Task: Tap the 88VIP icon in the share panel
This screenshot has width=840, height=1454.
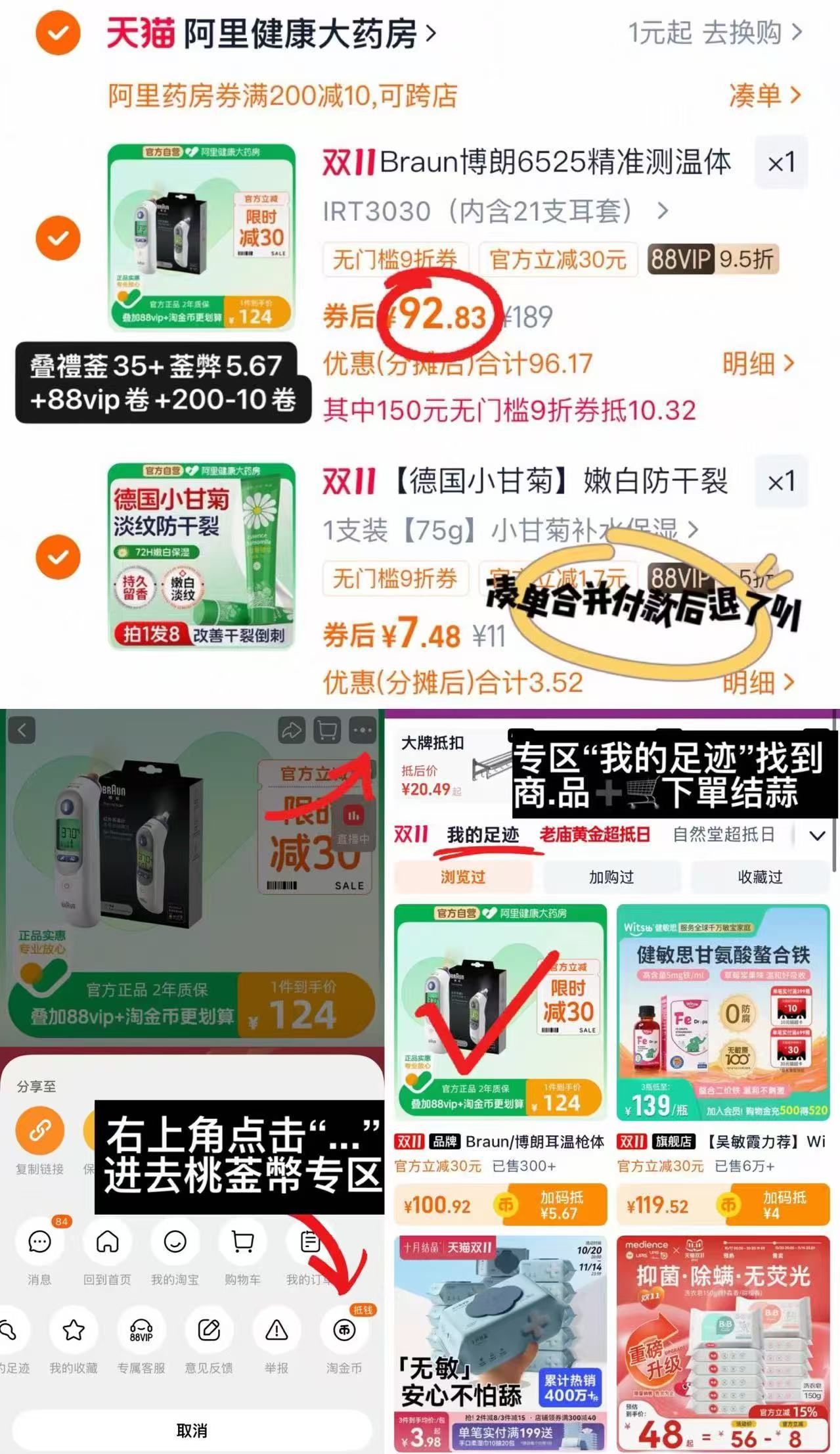Action: point(141,1330)
